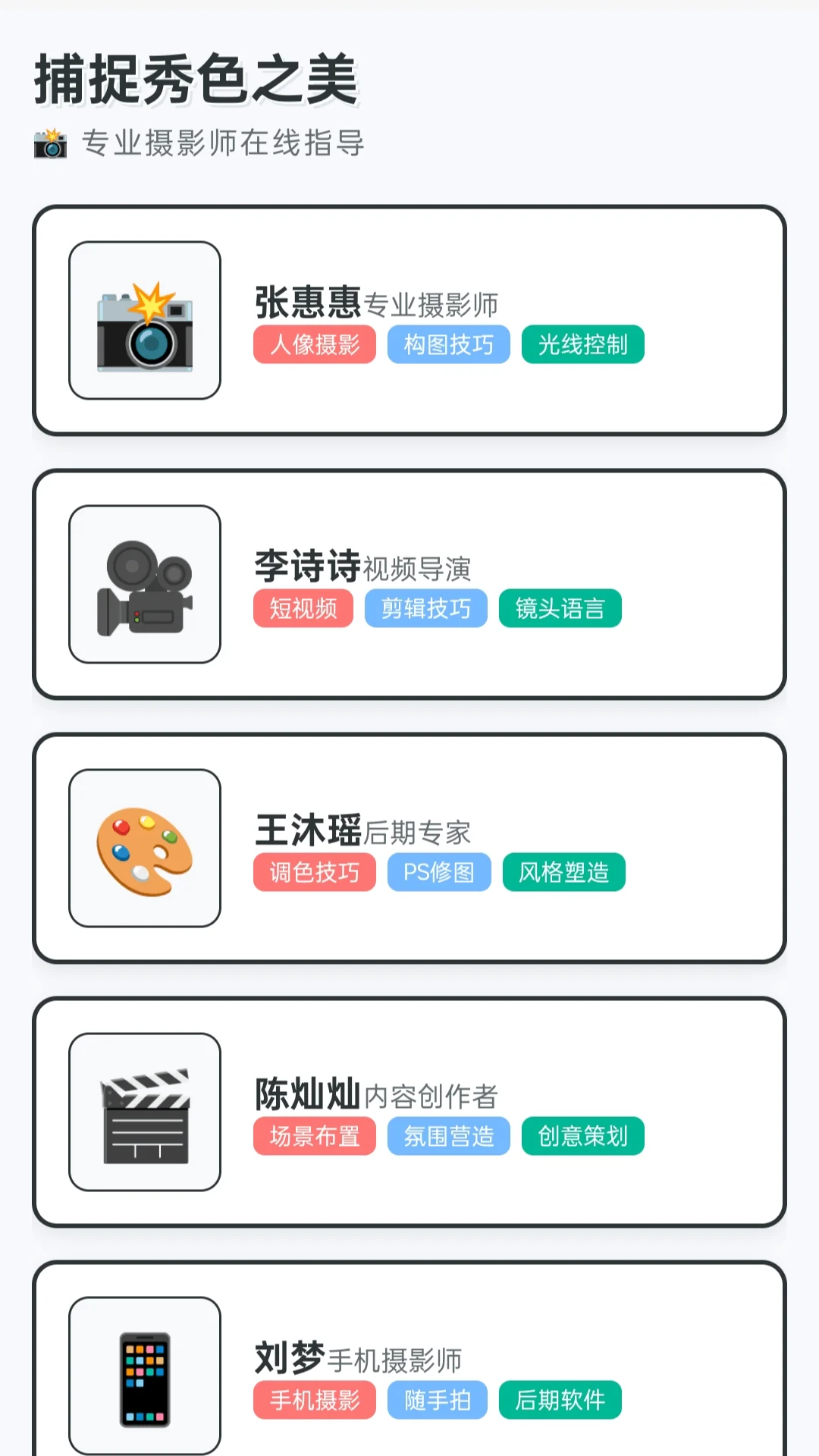Click the 风格塑造 tag
This screenshot has height=1456, width=819.
(x=564, y=872)
